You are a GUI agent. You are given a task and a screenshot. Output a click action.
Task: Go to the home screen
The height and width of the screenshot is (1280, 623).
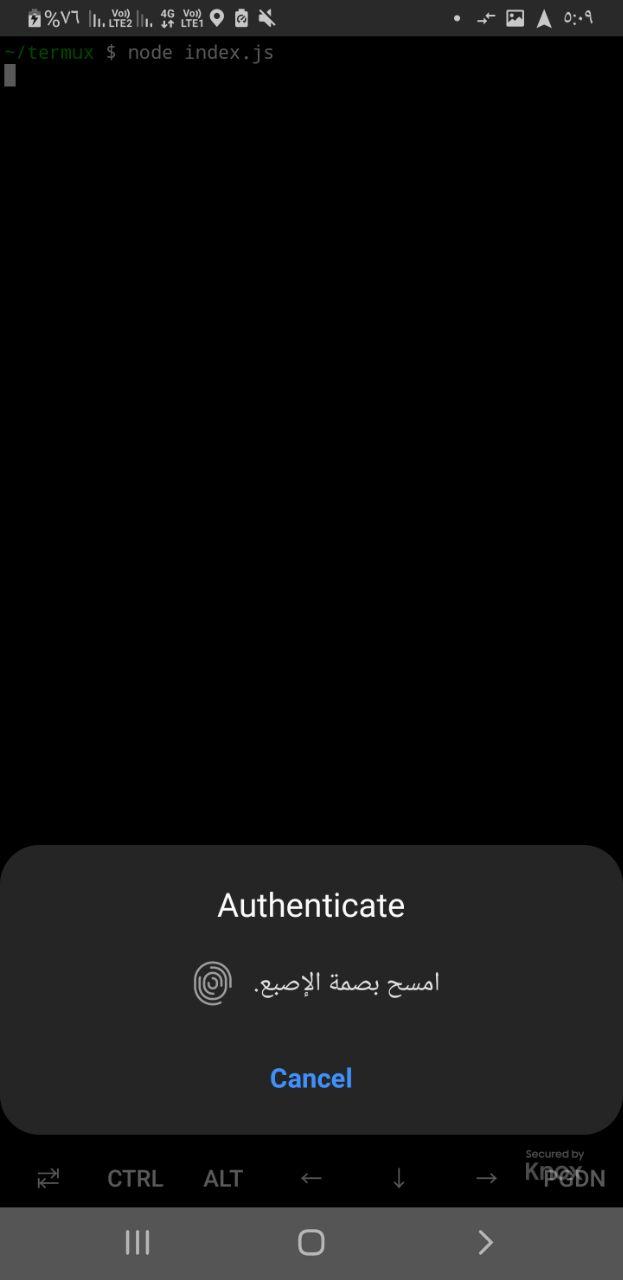click(x=311, y=1242)
